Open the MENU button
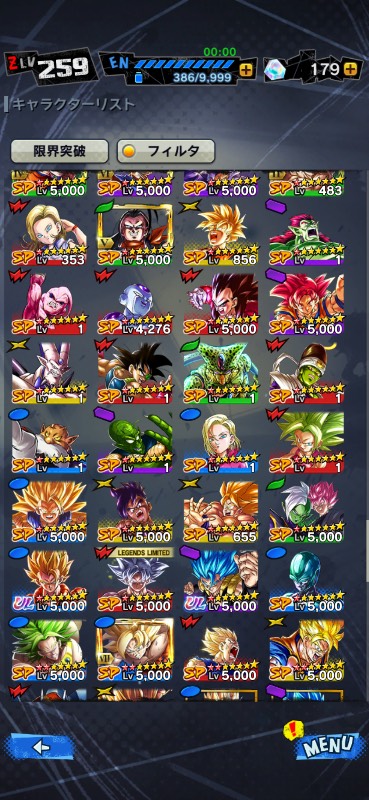Image resolution: width=369 pixels, height=800 pixels. (325, 745)
